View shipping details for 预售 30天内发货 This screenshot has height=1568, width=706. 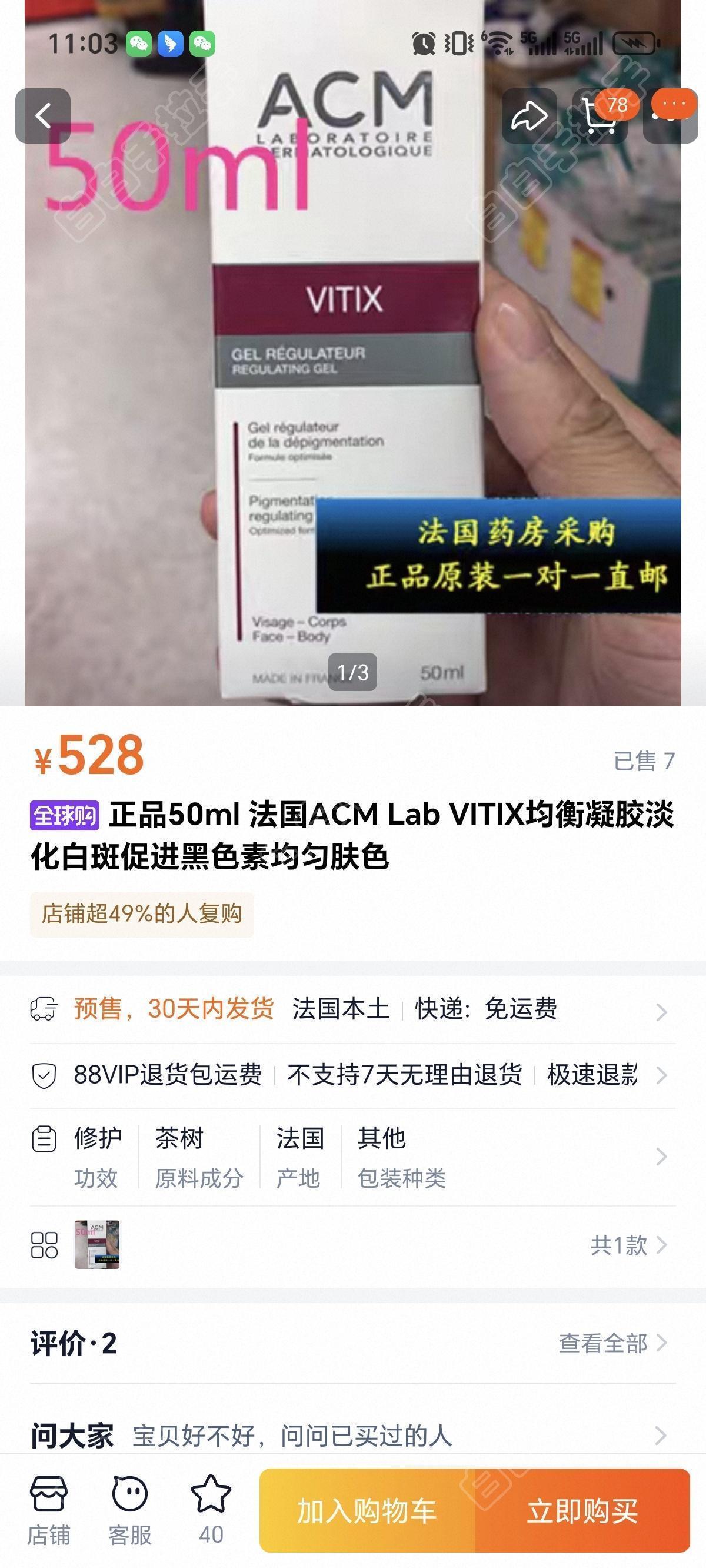352,1009
